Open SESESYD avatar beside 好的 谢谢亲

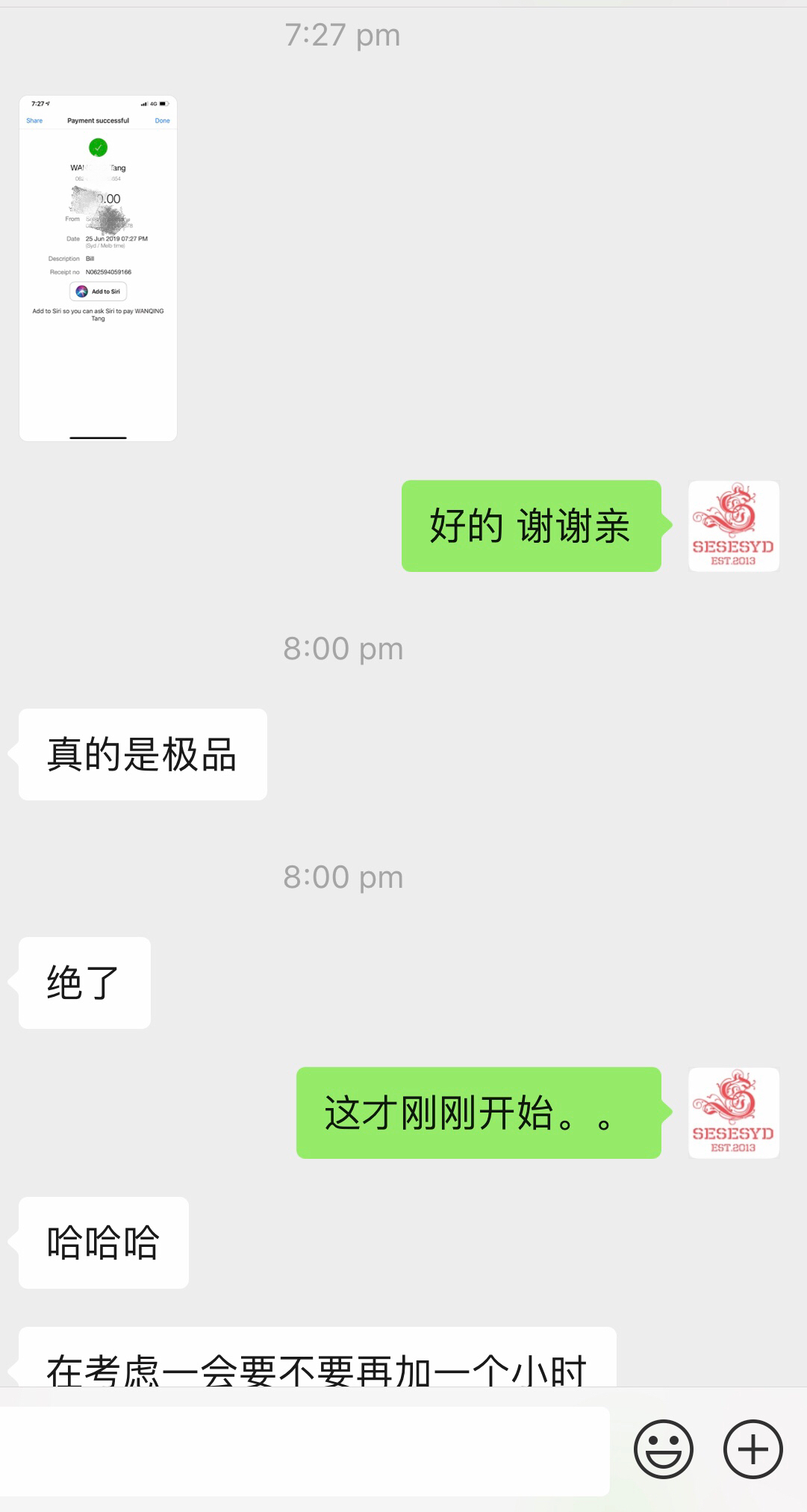coord(733,526)
